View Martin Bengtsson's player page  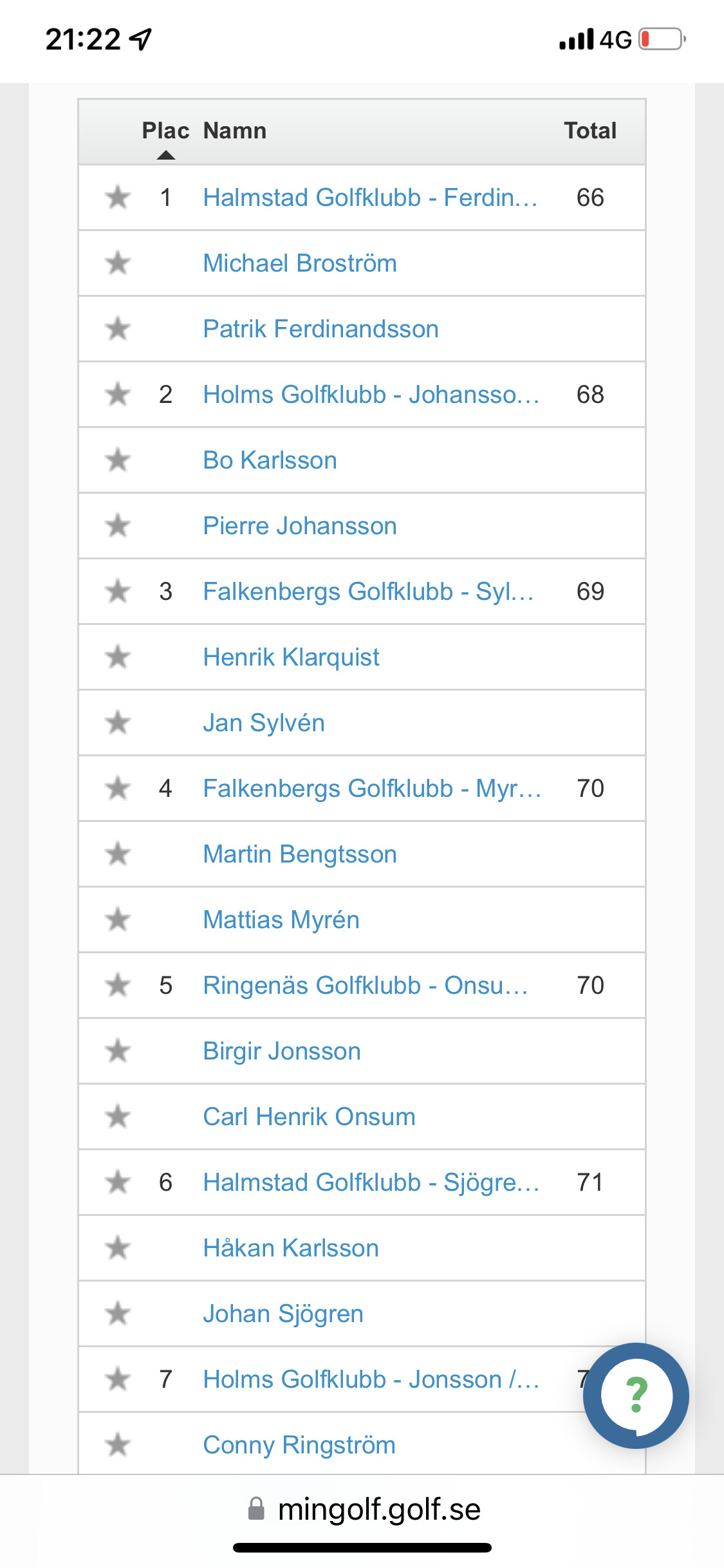(x=300, y=854)
